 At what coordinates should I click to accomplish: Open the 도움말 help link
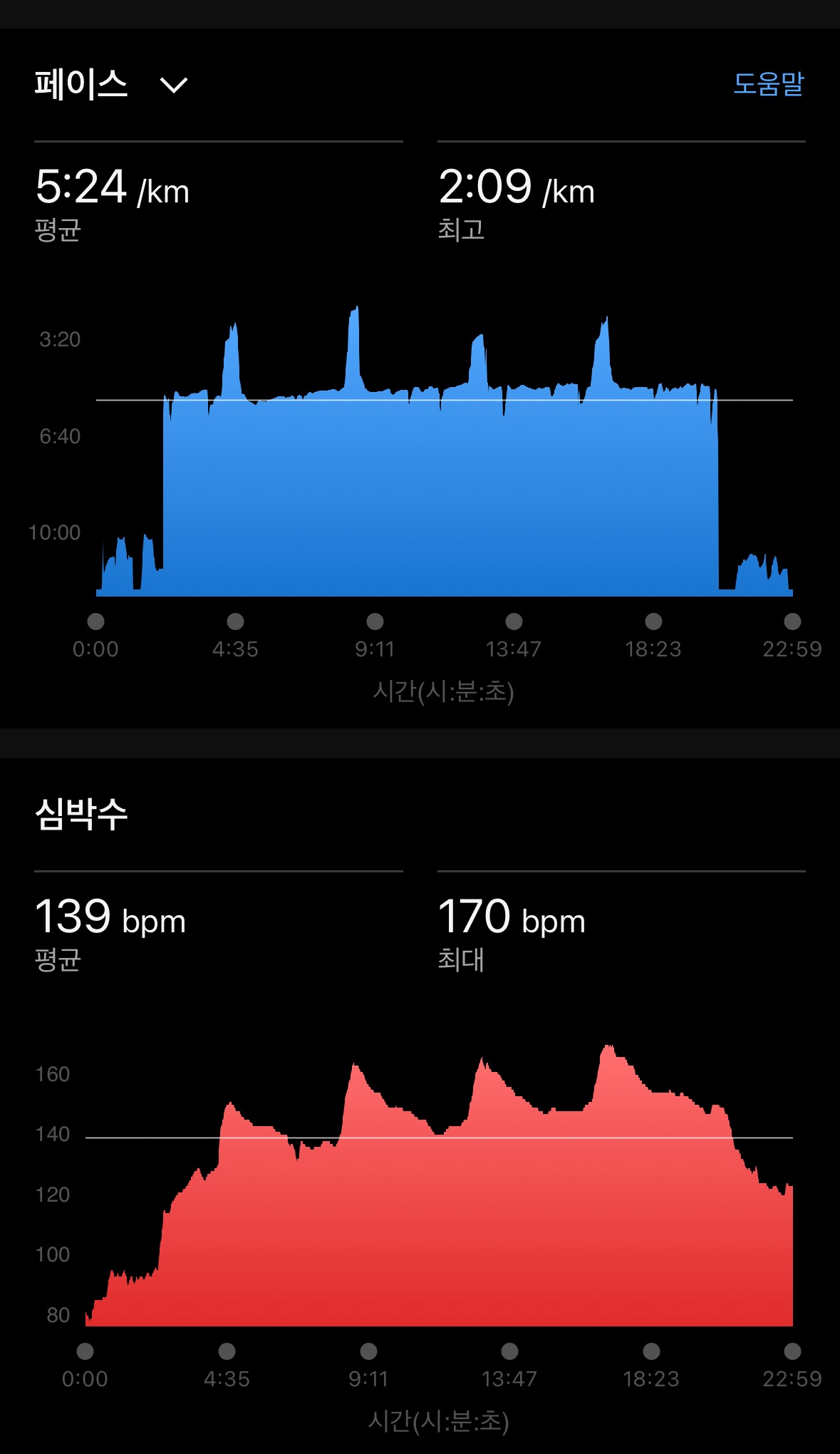(x=768, y=84)
